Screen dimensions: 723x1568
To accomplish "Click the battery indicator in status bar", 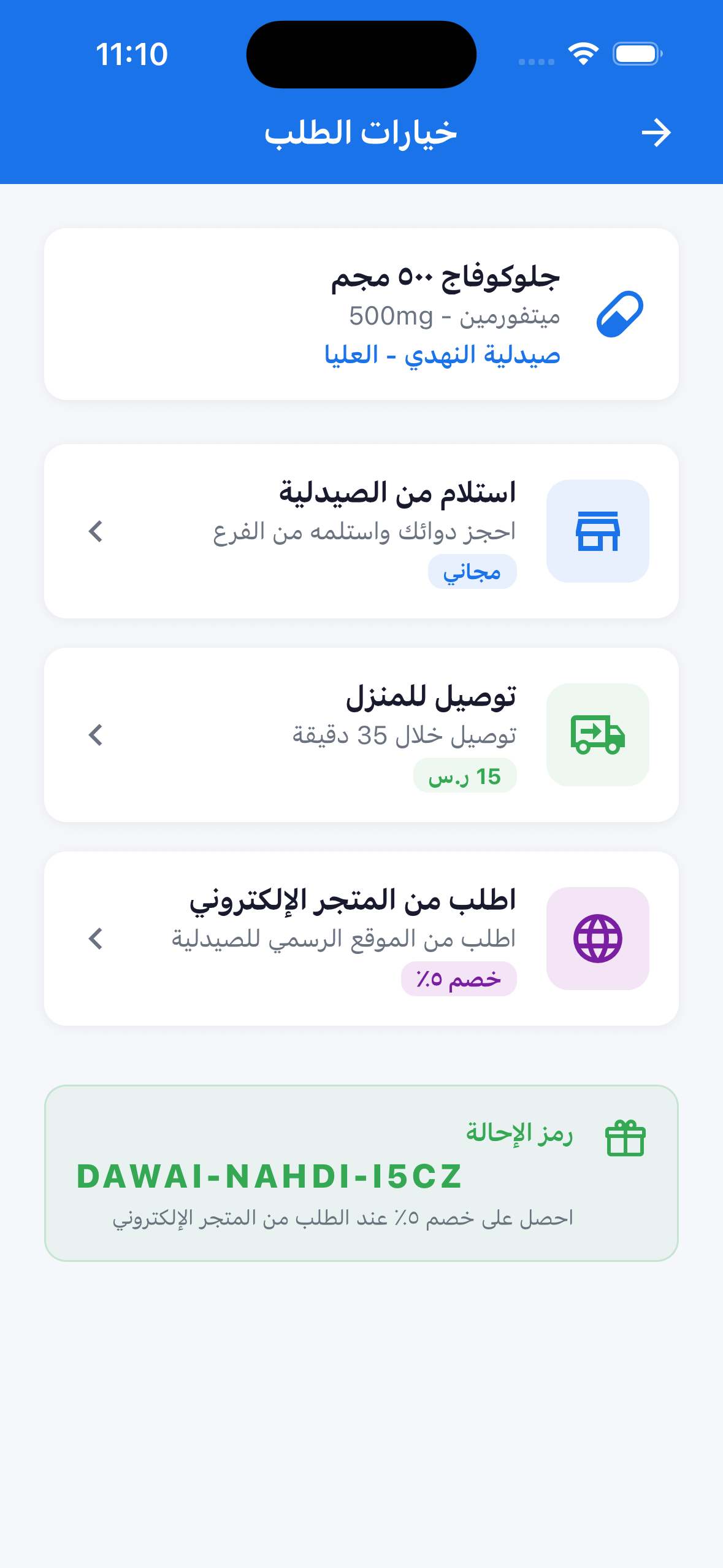I will 635,55.
